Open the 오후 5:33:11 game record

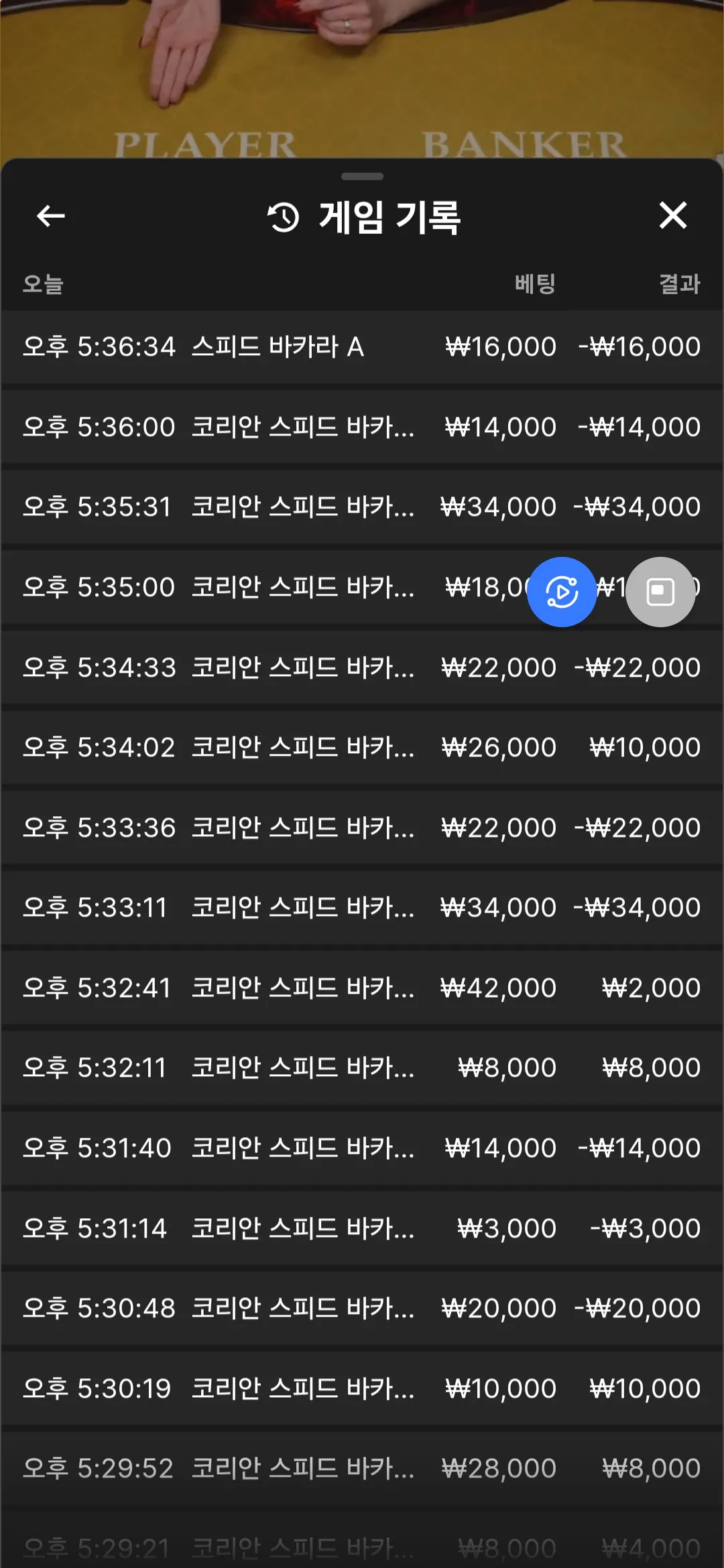[362, 907]
